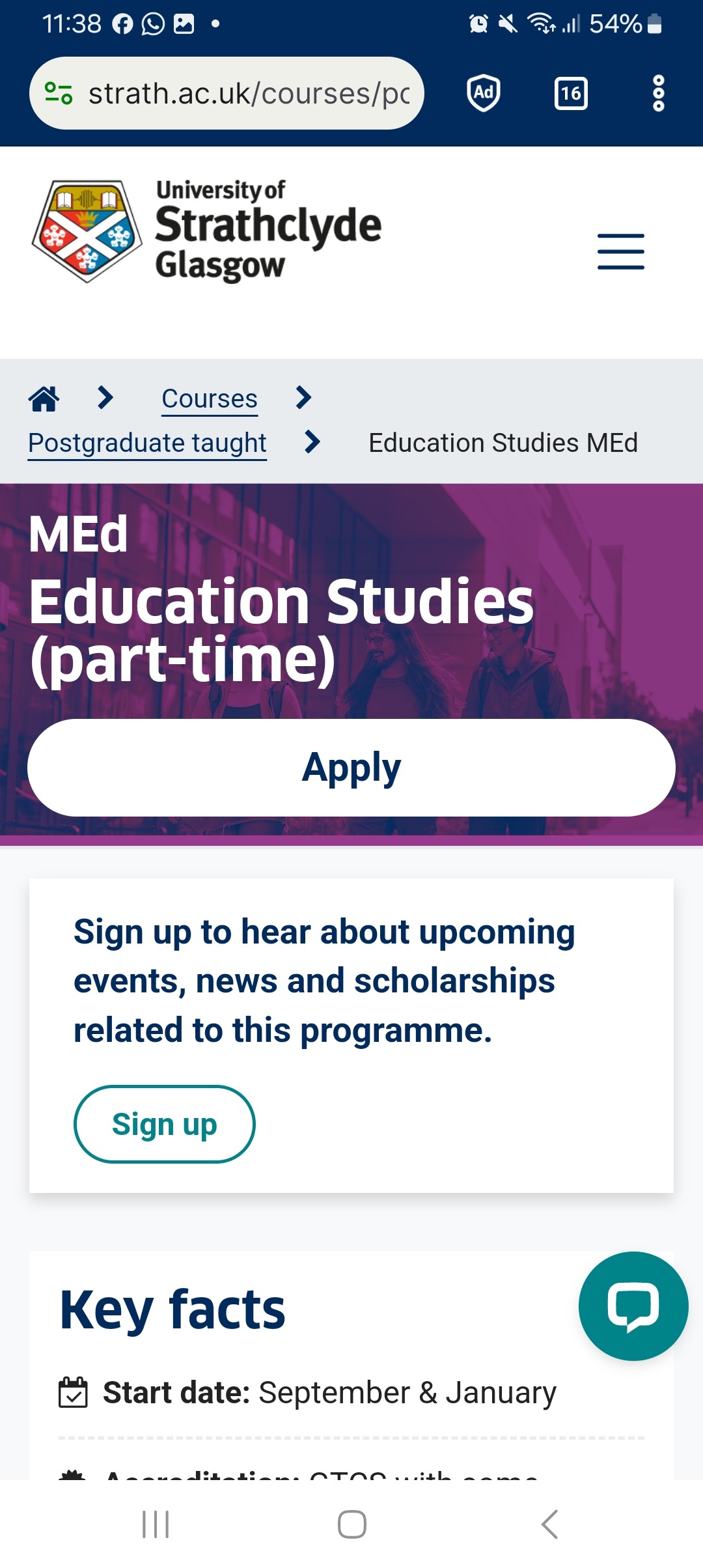The image size is (703, 1568).
Task: Go to Postgraduate taught breadcrumb link
Action: click(x=147, y=443)
